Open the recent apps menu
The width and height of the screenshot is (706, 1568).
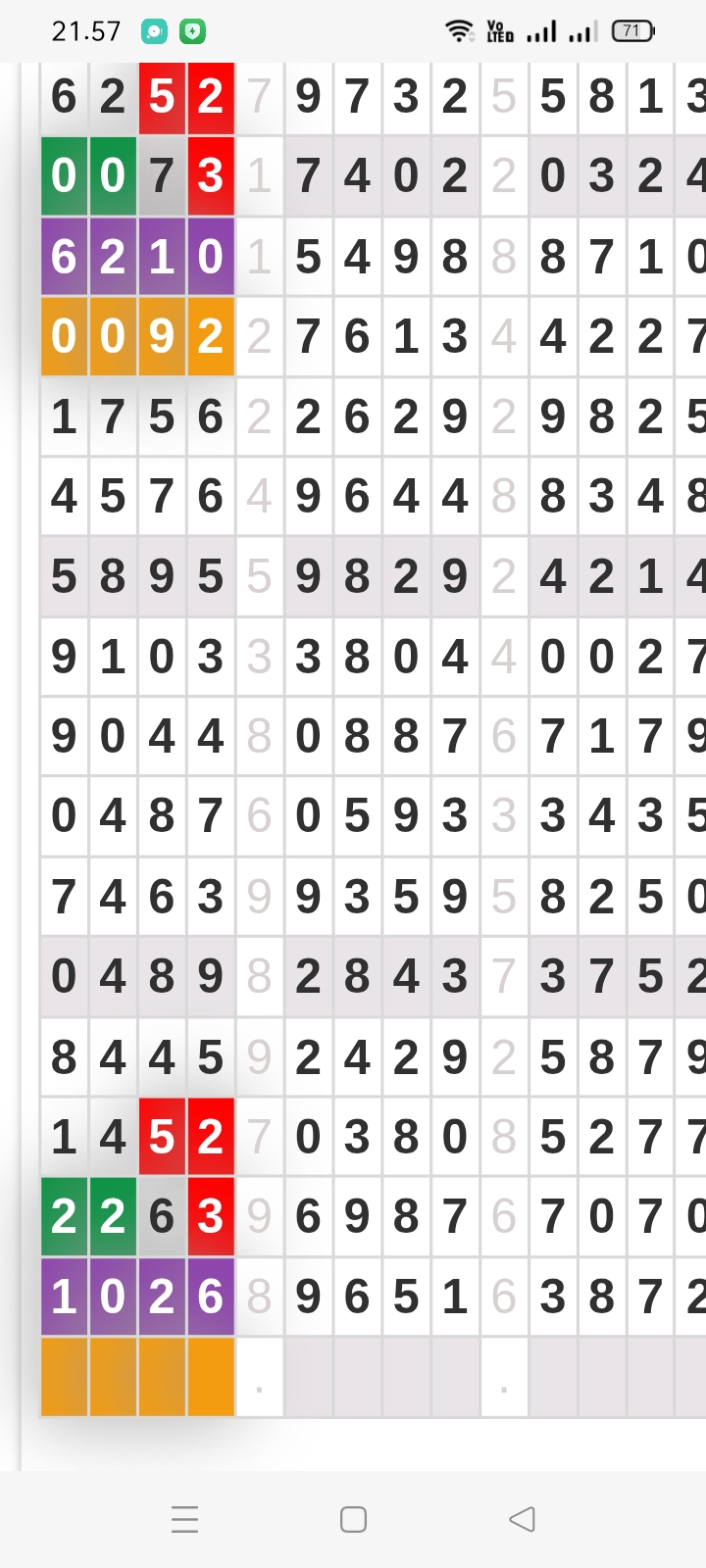pos(184,1519)
